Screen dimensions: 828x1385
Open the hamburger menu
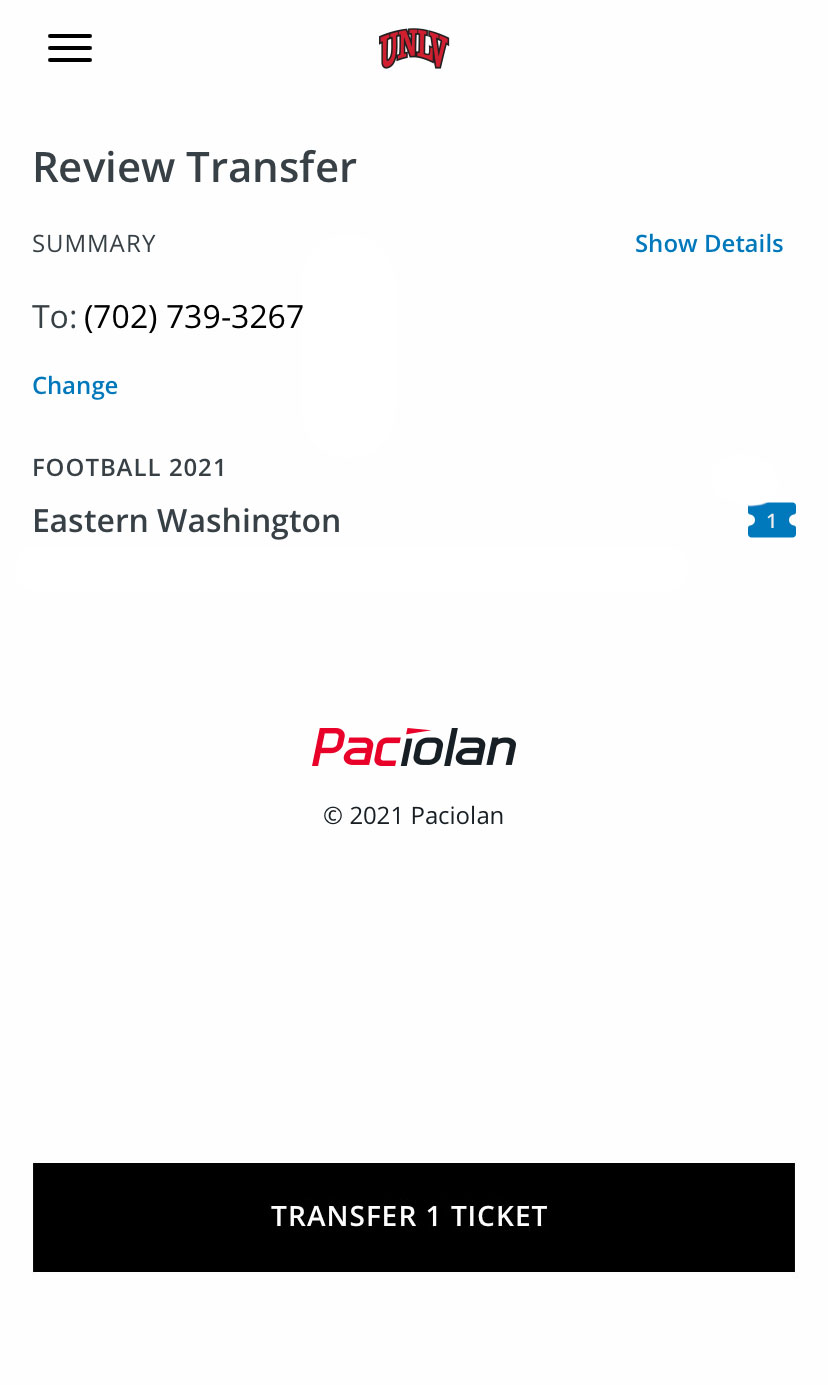pyautogui.click(x=70, y=48)
